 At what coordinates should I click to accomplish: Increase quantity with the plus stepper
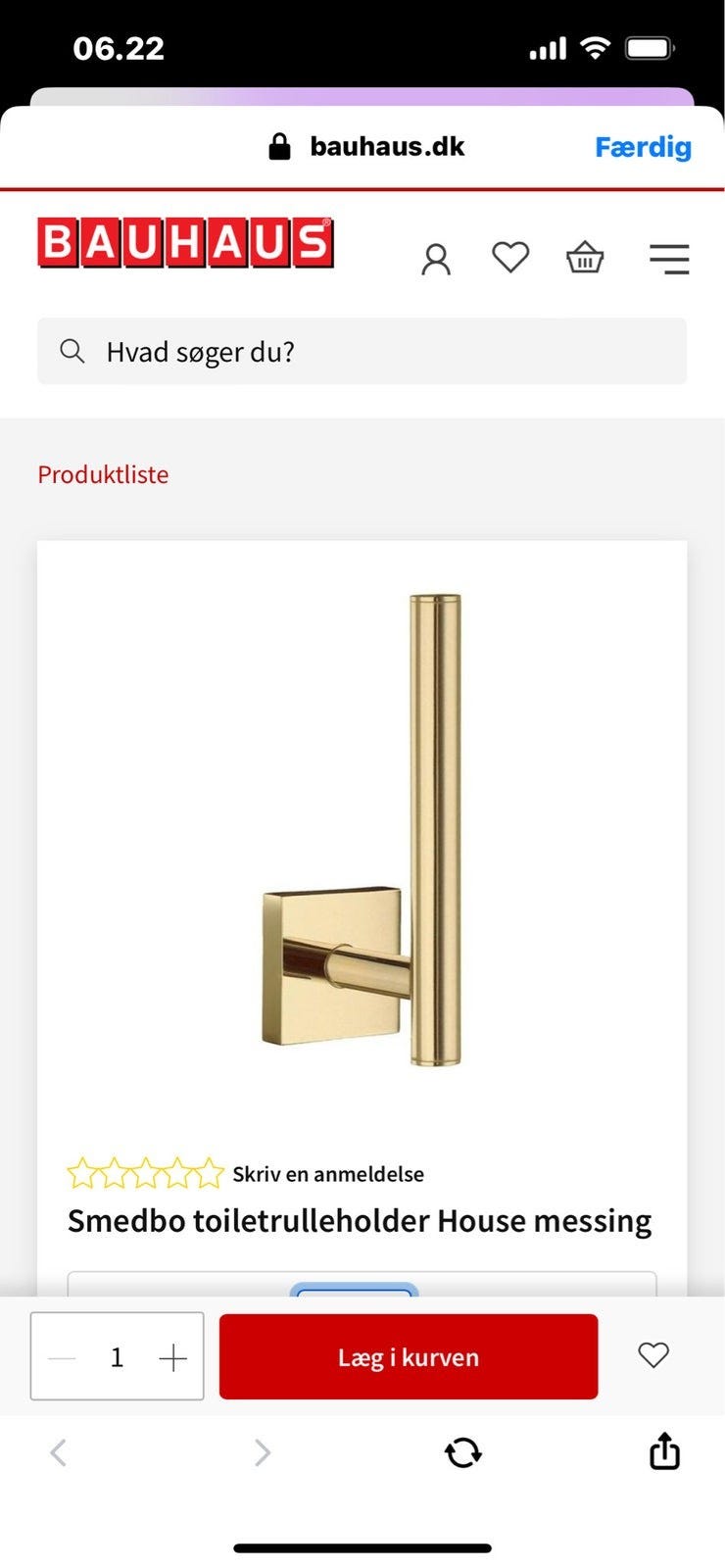point(173,1356)
